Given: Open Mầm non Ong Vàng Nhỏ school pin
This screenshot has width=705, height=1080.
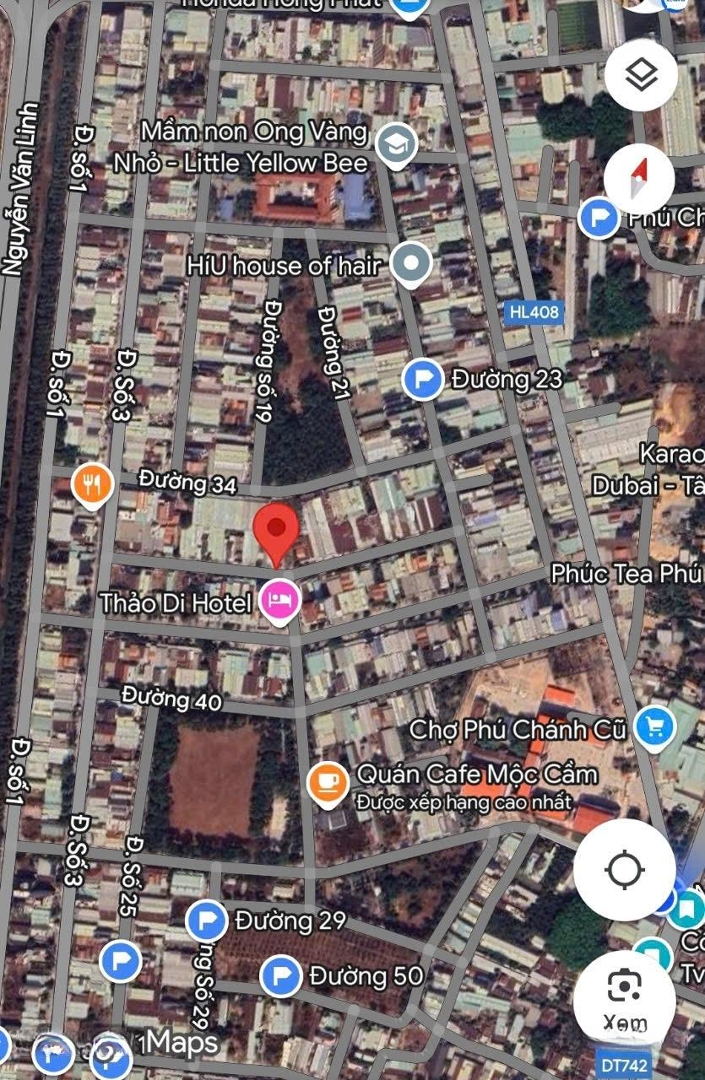Looking at the screenshot, I should coord(398,144).
